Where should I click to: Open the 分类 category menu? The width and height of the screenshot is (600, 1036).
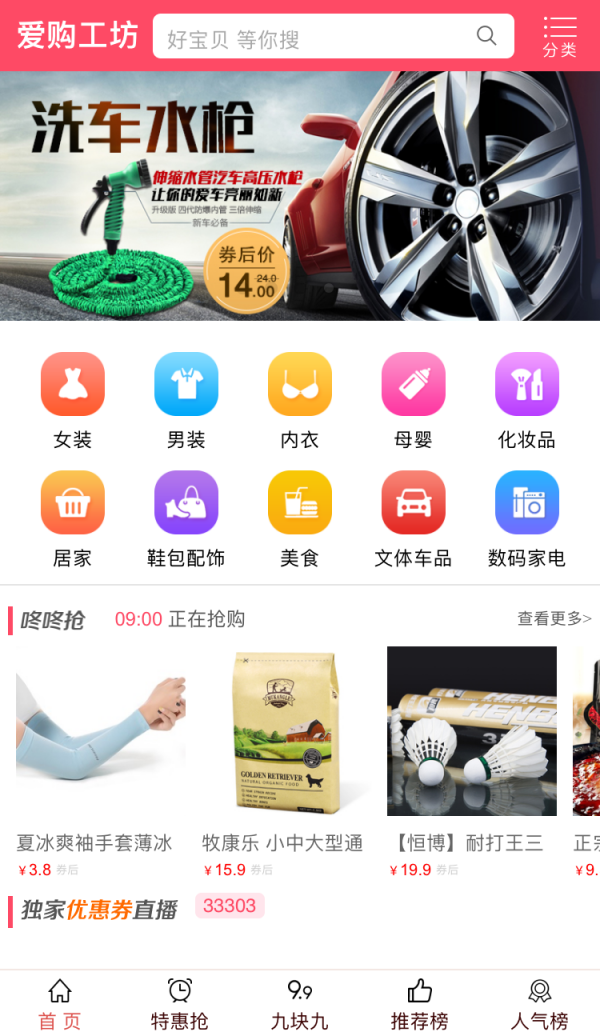(559, 36)
